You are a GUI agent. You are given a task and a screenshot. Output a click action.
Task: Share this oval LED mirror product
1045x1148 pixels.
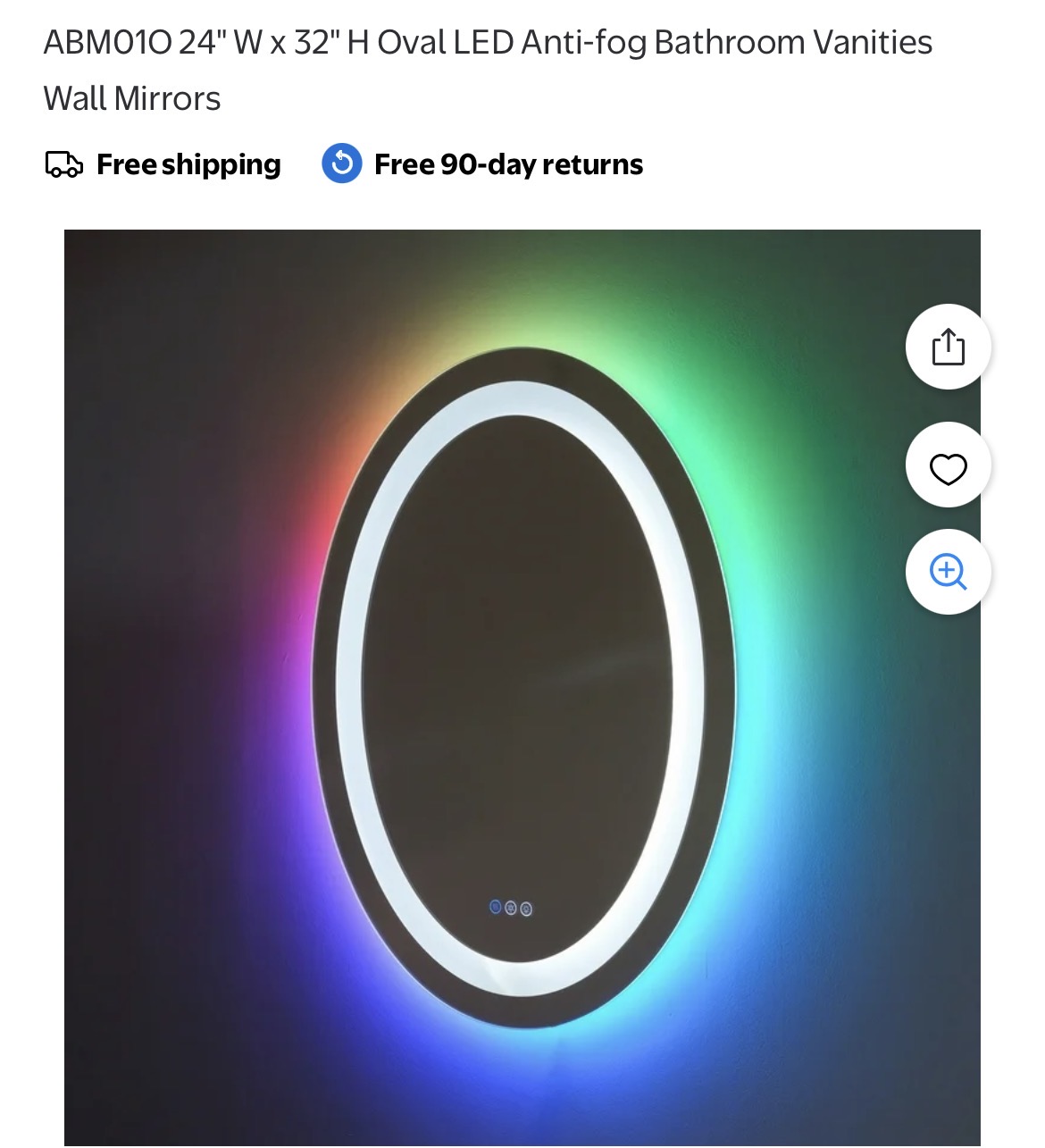(x=948, y=347)
